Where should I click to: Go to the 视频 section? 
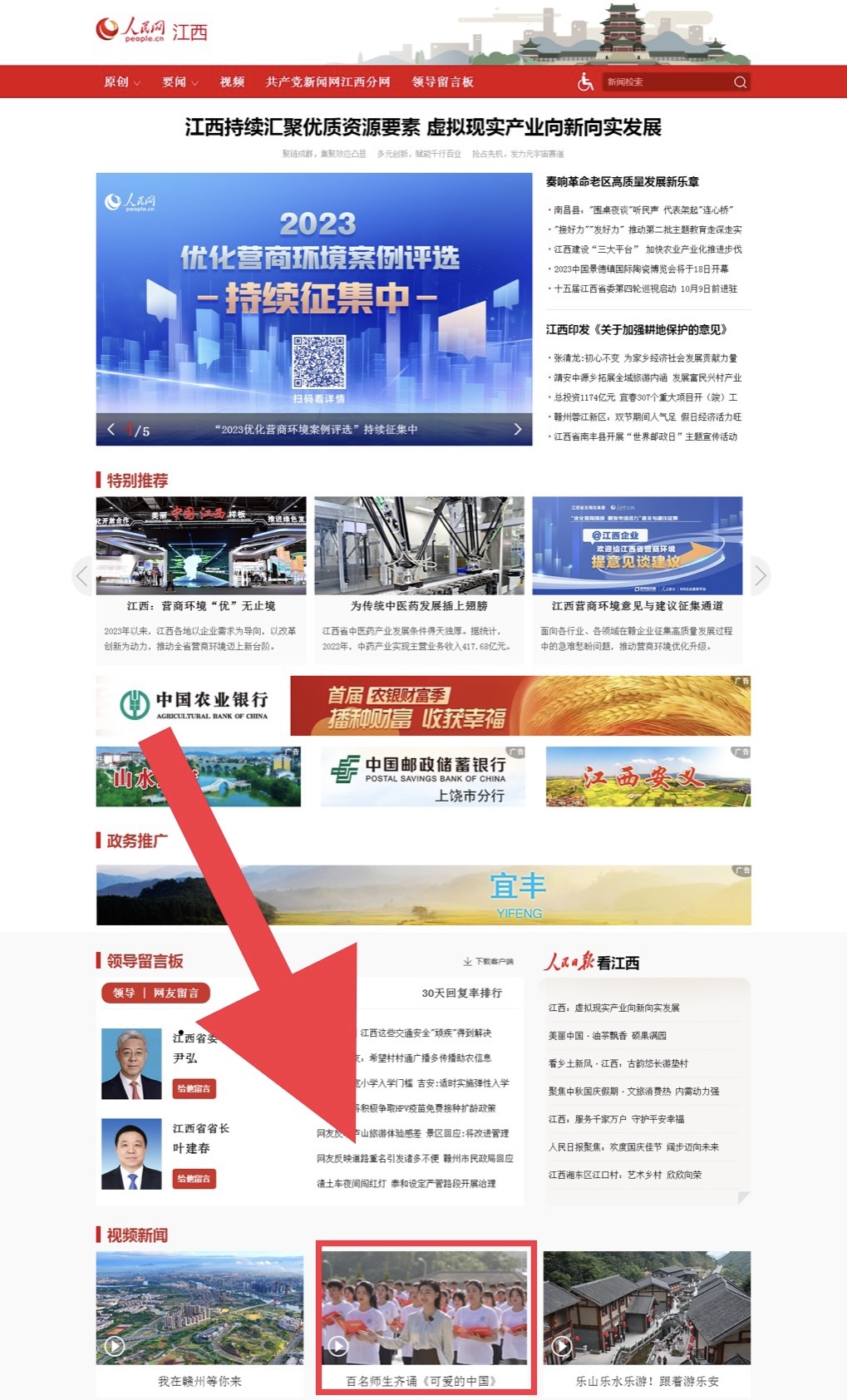point(232,82)
